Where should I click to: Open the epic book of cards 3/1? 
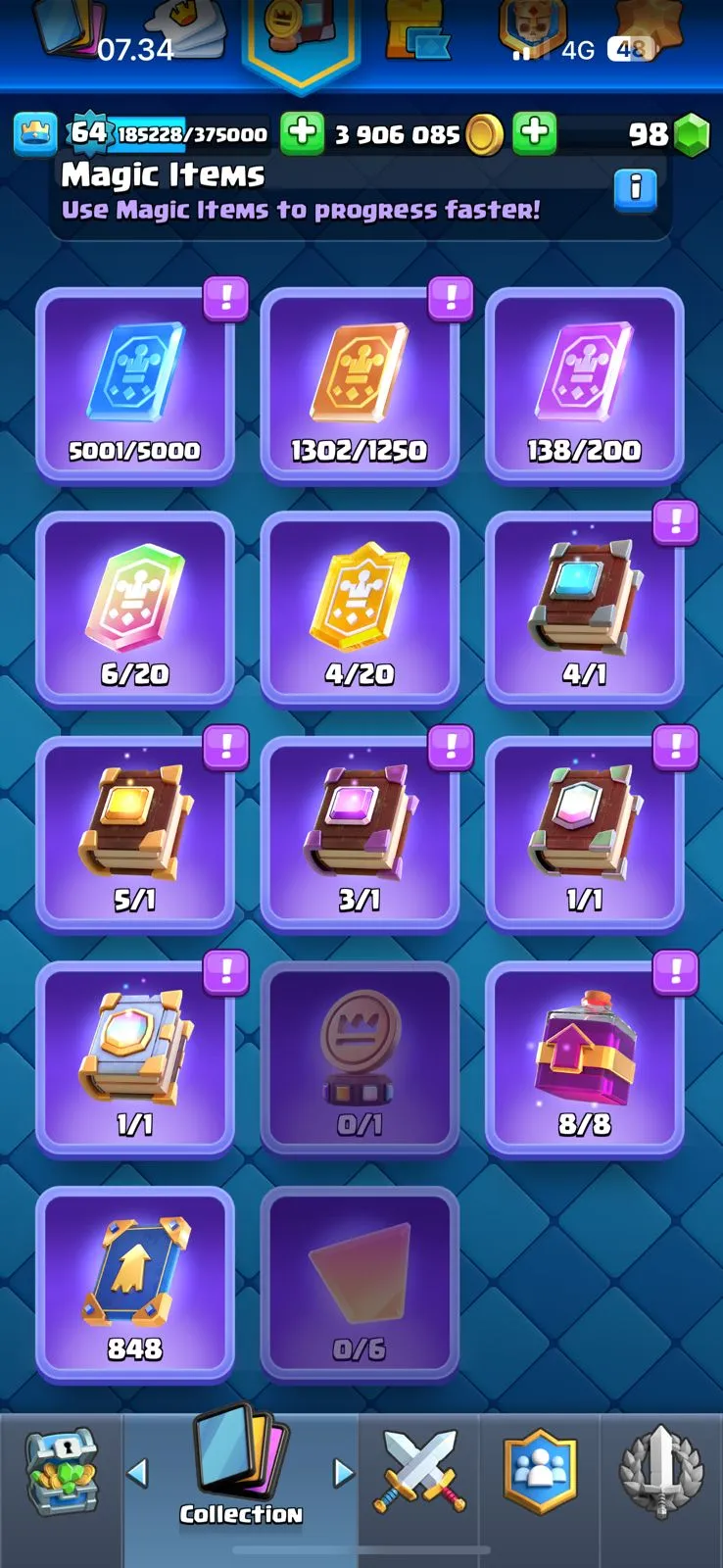[360, 832]
